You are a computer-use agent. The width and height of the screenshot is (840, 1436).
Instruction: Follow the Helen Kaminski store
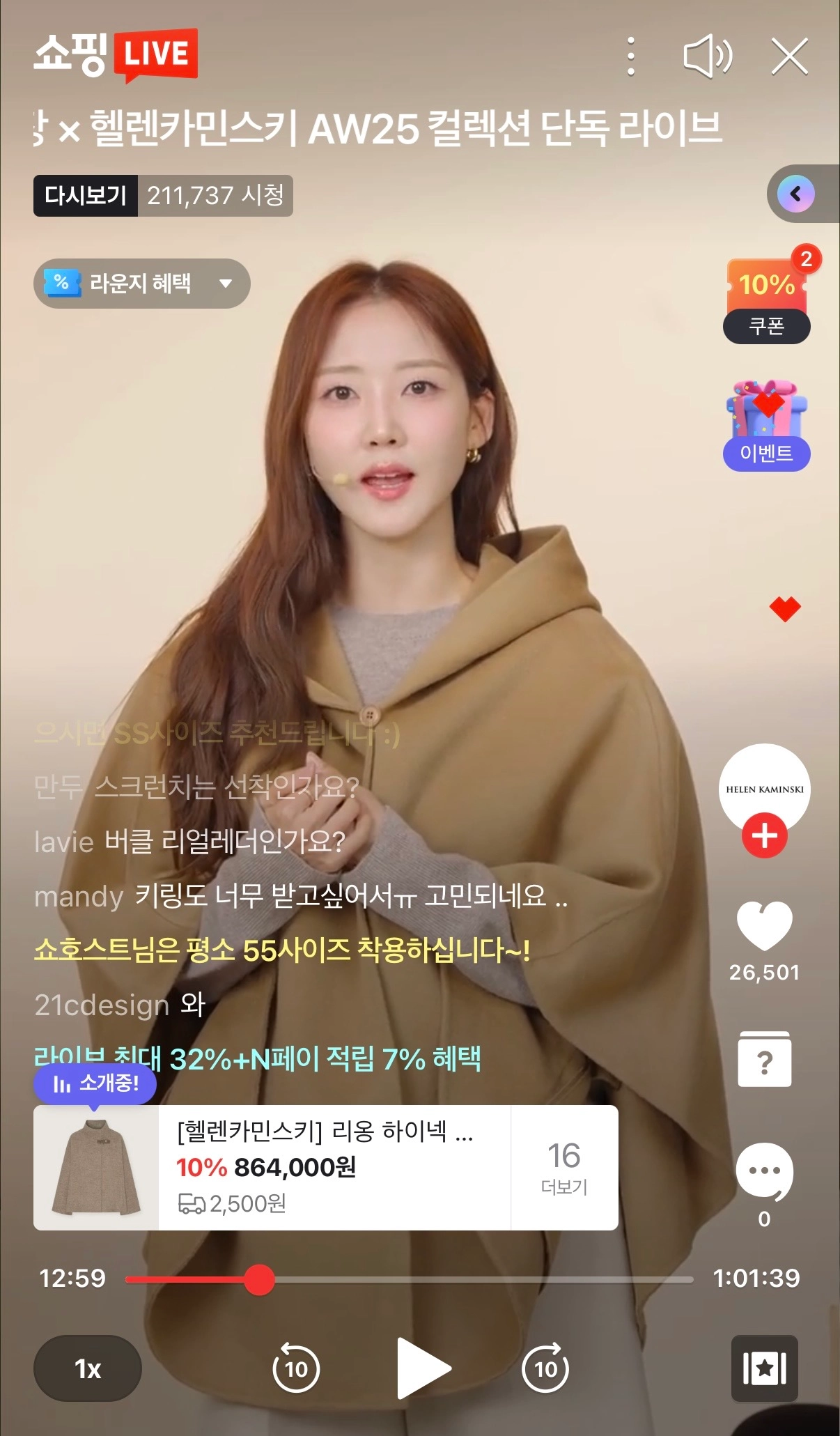[x=765, y=835]
